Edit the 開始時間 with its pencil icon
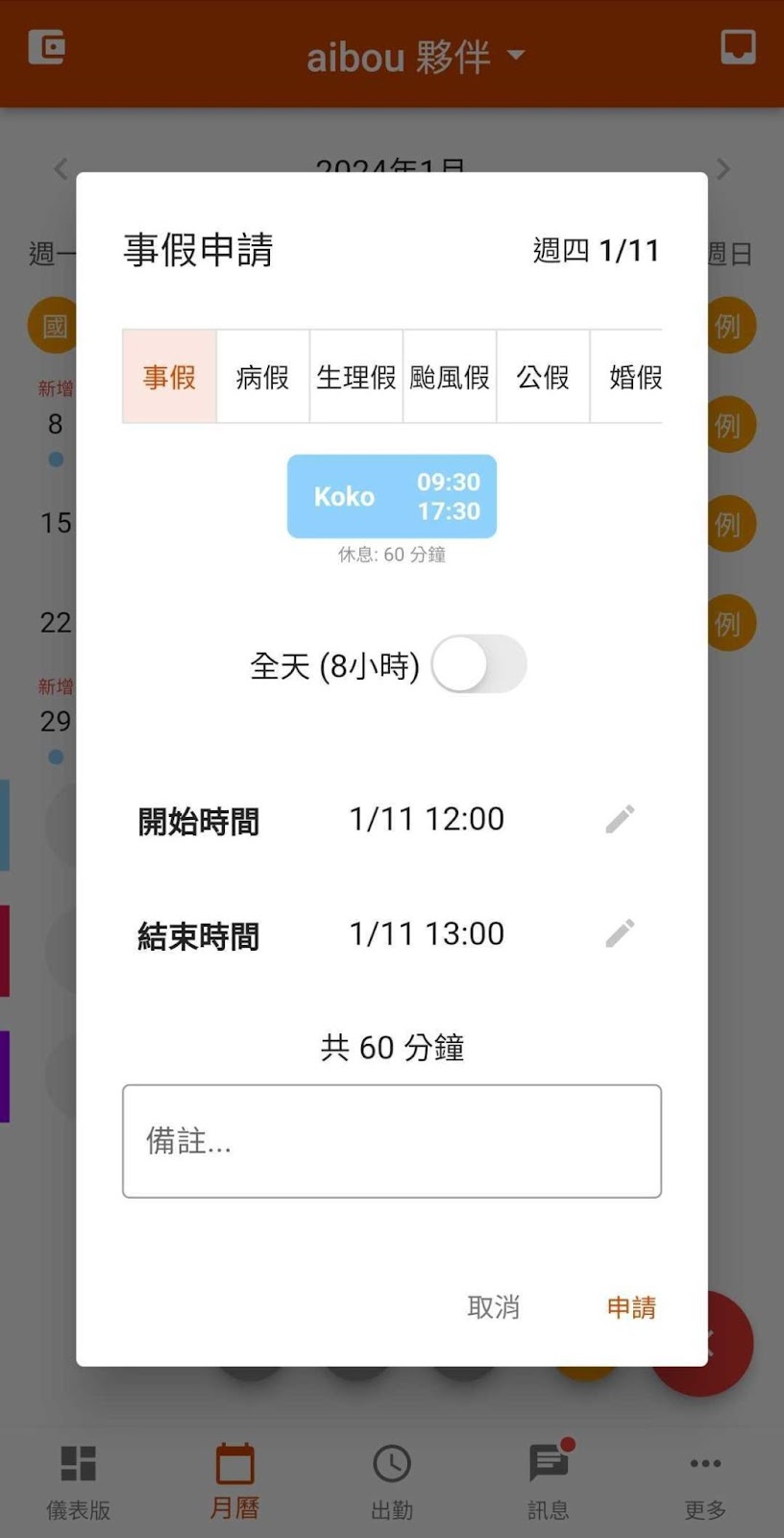This screenshot has height=1538, width=784. [620, 819]
